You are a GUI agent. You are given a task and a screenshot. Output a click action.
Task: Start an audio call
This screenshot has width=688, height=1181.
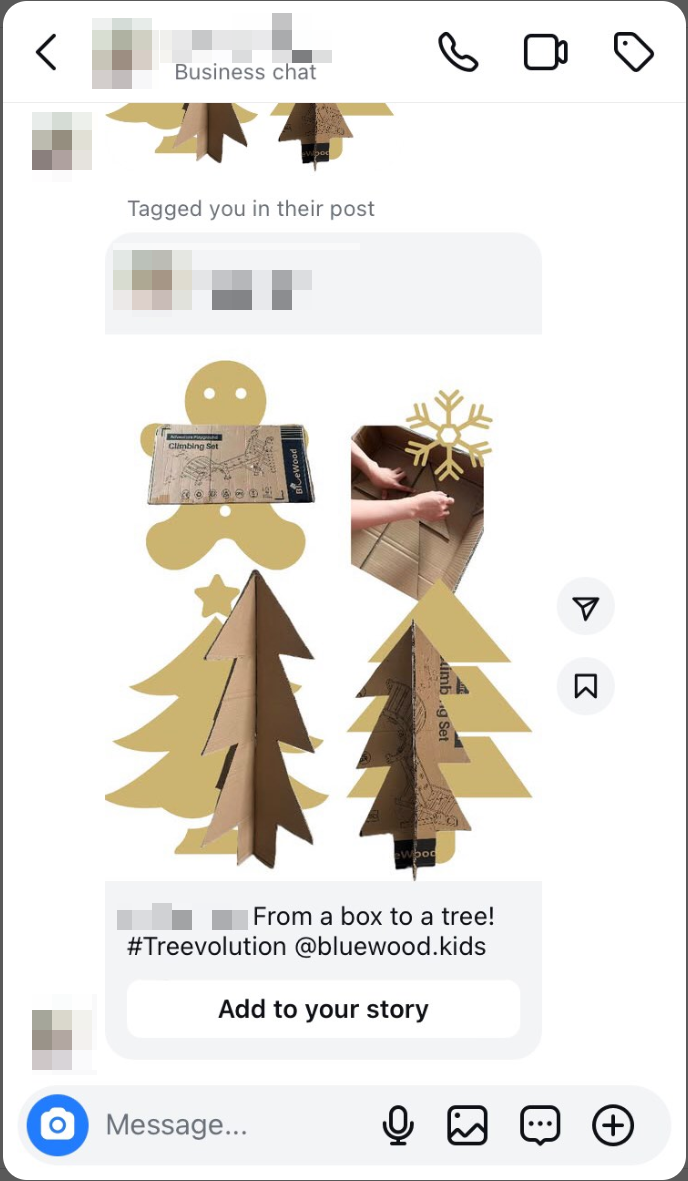(458, 52)
